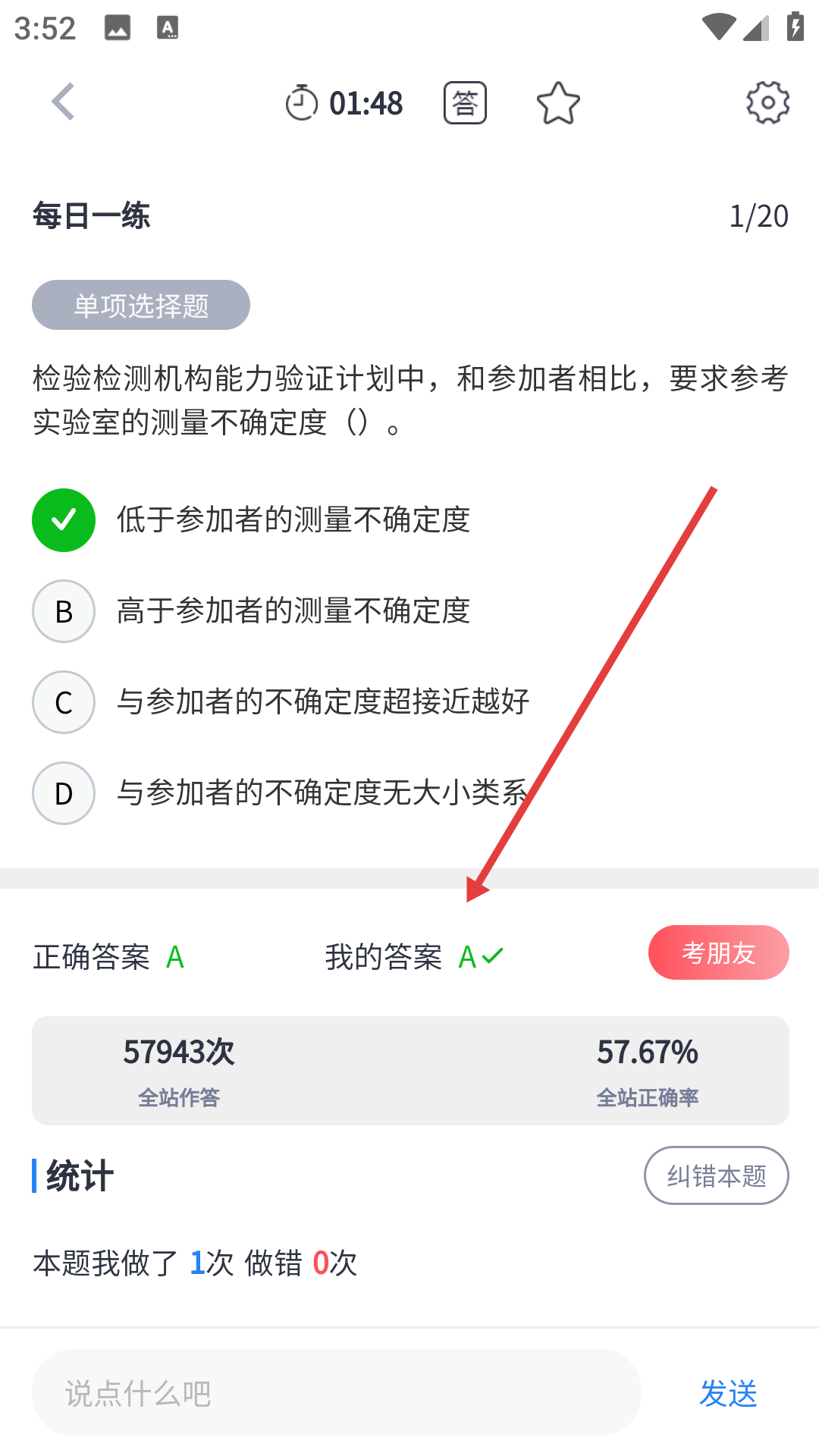Tap the 考朋友 button
The image size is (819, 1456).
point(718,952)
